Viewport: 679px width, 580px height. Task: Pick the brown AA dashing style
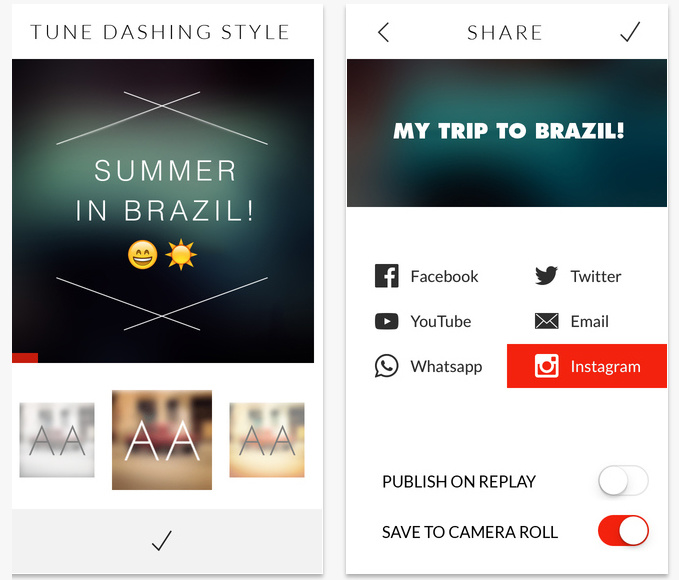tap(162, 440)
